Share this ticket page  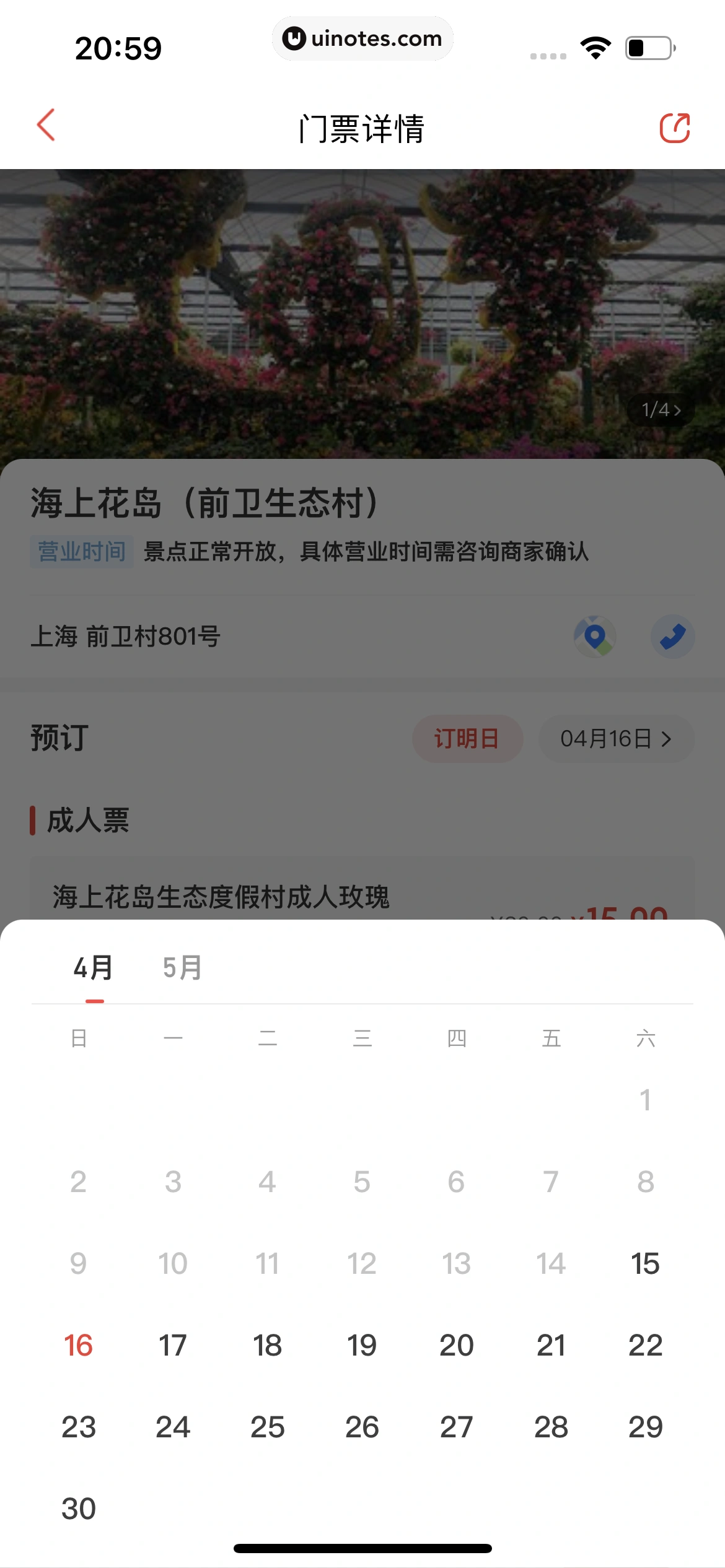click(675, 128)
